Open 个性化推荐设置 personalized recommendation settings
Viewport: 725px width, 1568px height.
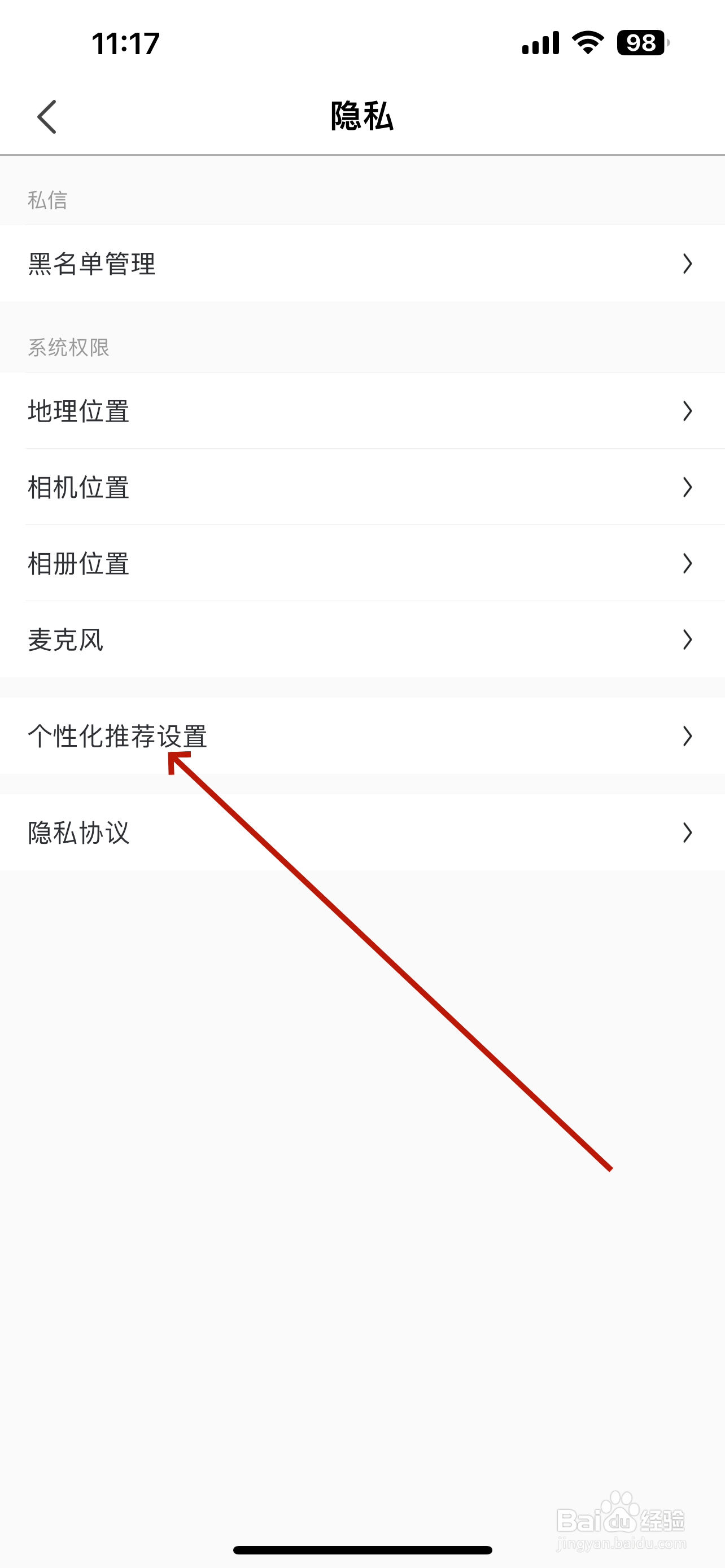[x=119, y=737]
